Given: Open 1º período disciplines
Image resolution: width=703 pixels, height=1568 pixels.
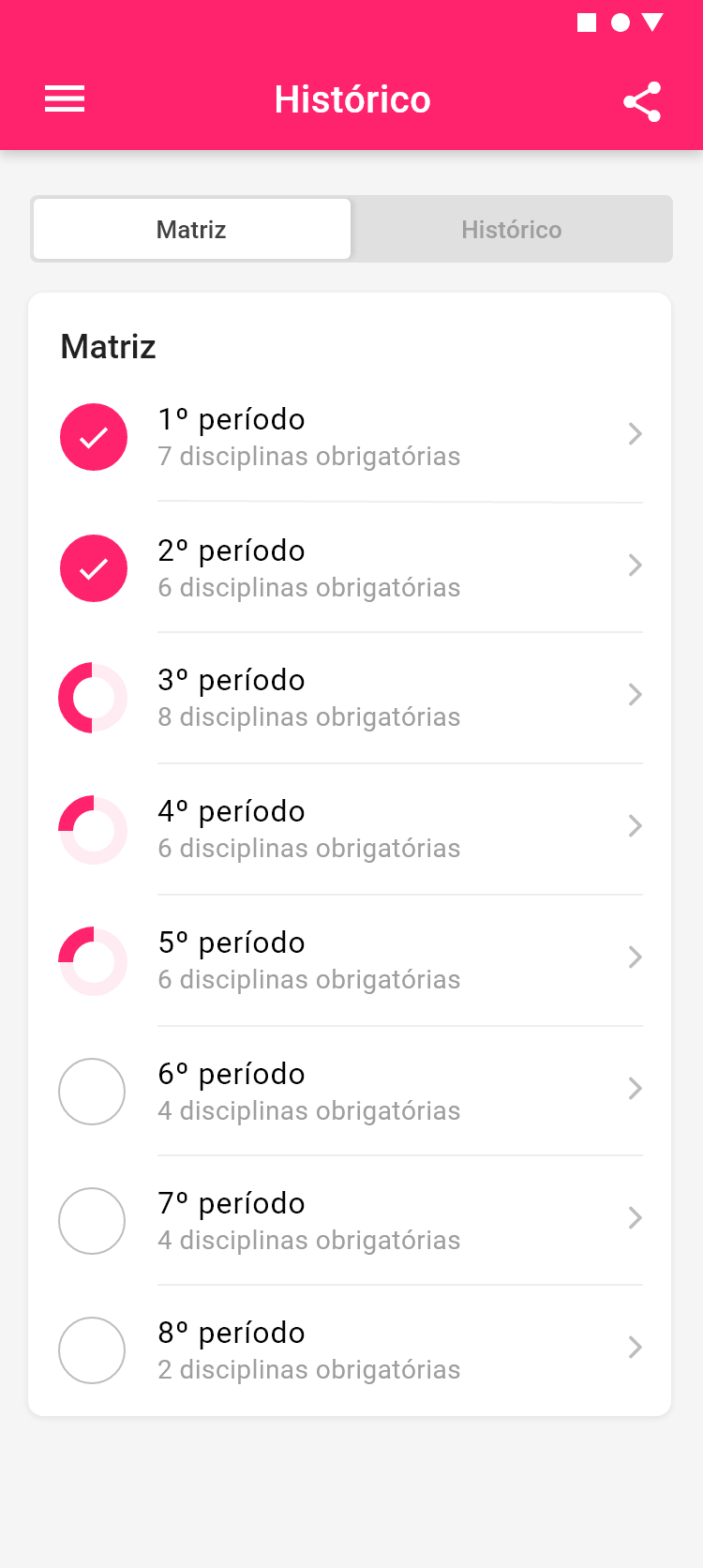Looking at the screenshot, I should tap(350, 437).
